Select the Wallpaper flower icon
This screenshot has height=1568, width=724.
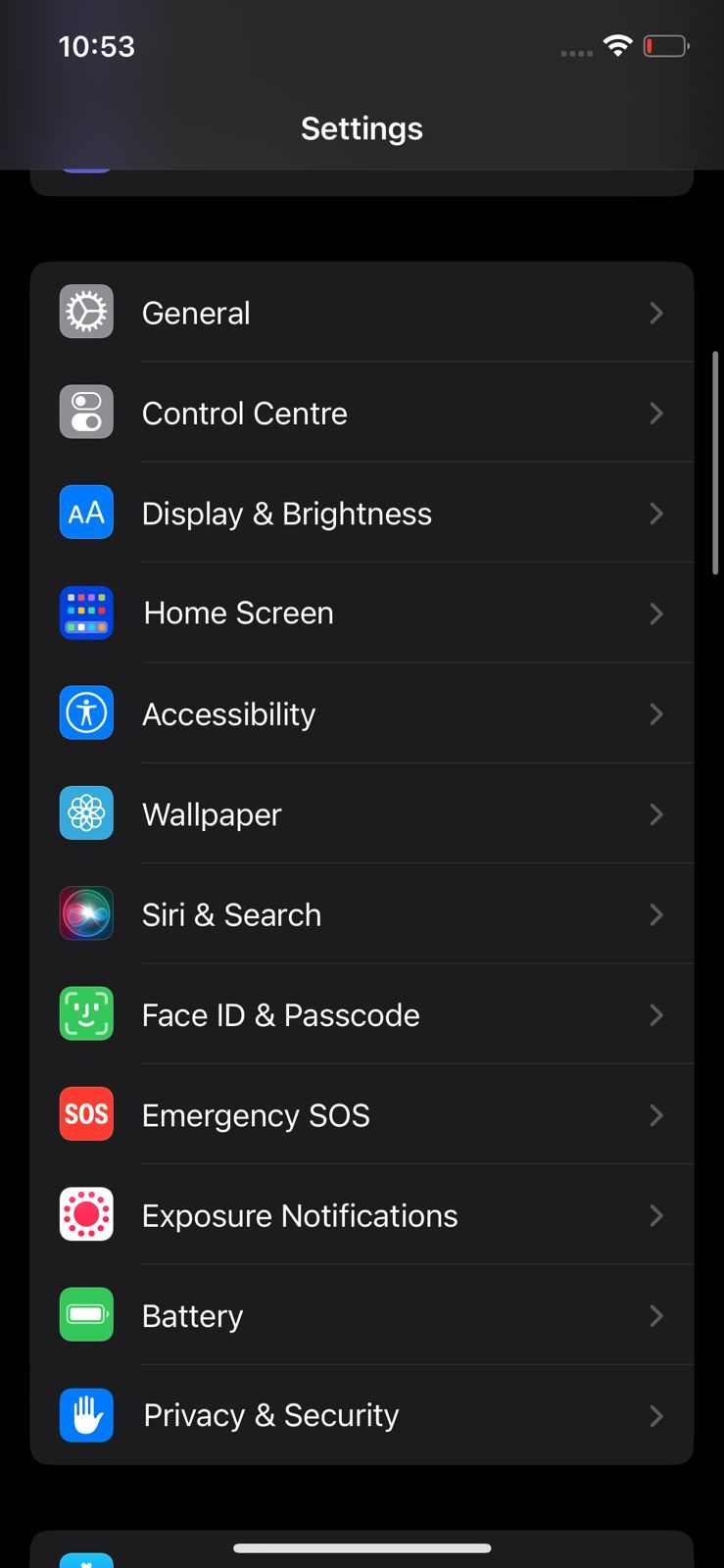point(86,813)
